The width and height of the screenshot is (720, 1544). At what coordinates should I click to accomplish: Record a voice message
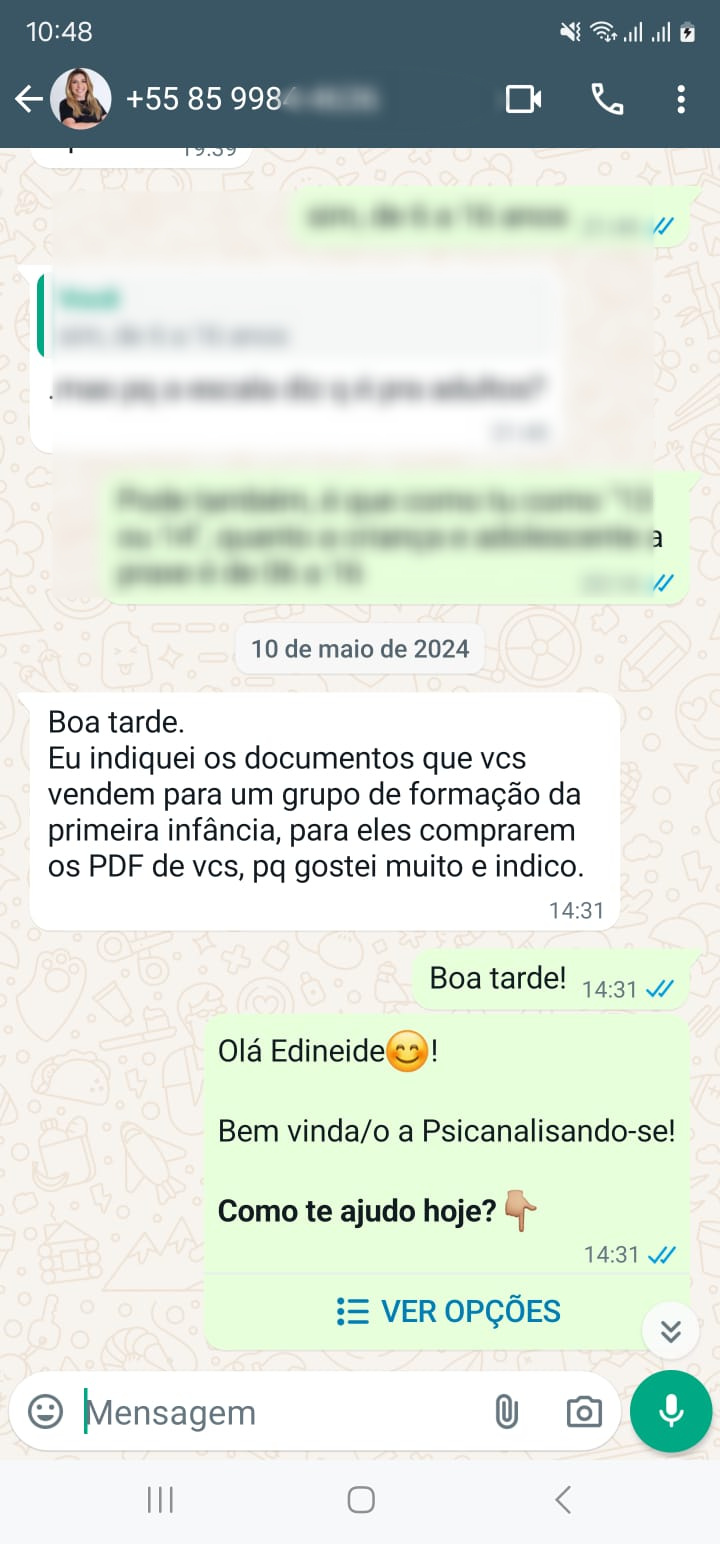(671, 1411)
